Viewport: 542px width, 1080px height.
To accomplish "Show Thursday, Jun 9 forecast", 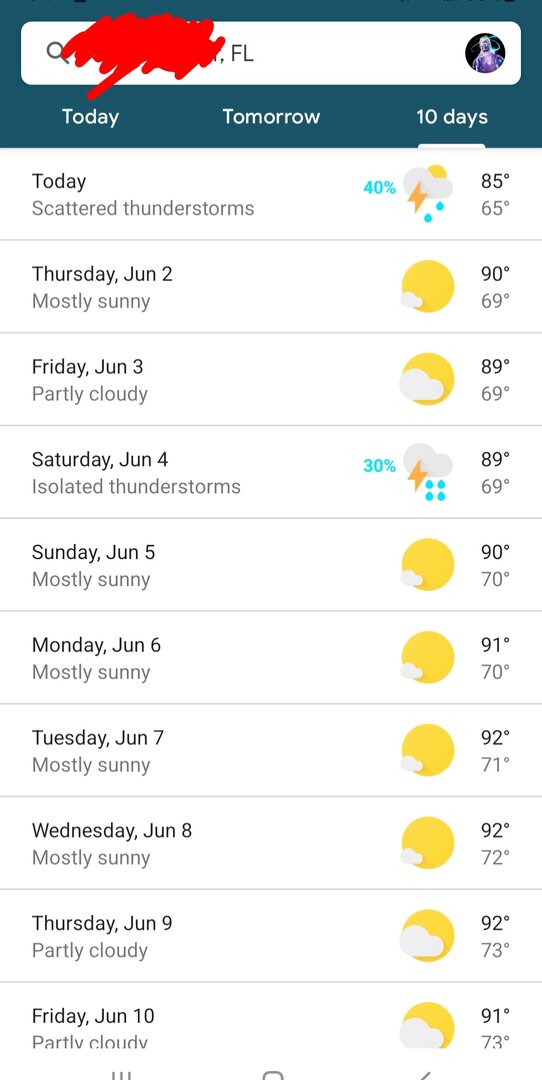I will tap(271, 936).
